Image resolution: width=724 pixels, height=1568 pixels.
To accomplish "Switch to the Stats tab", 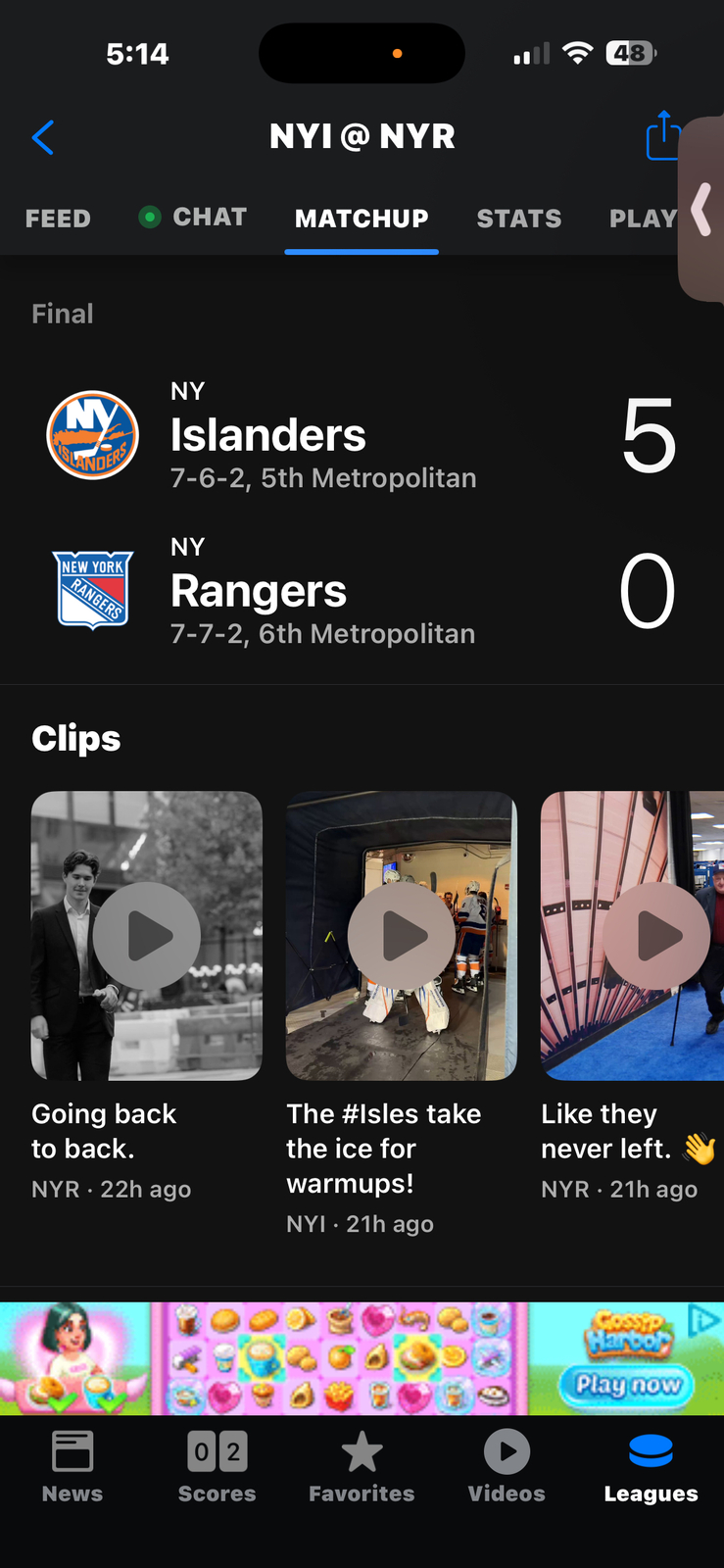I will tap(518, 219).
